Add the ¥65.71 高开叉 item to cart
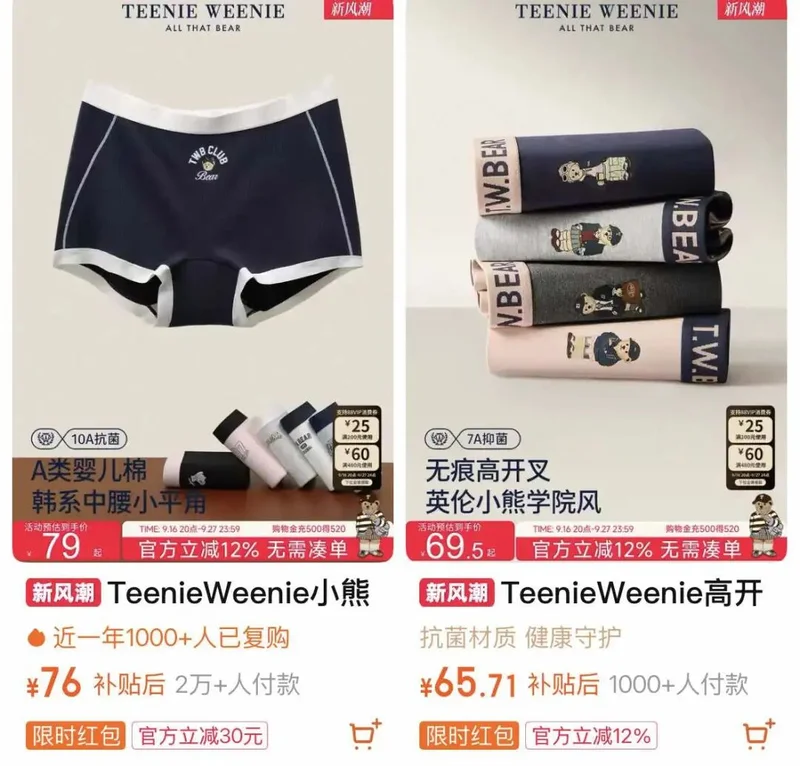 [759, 734]
